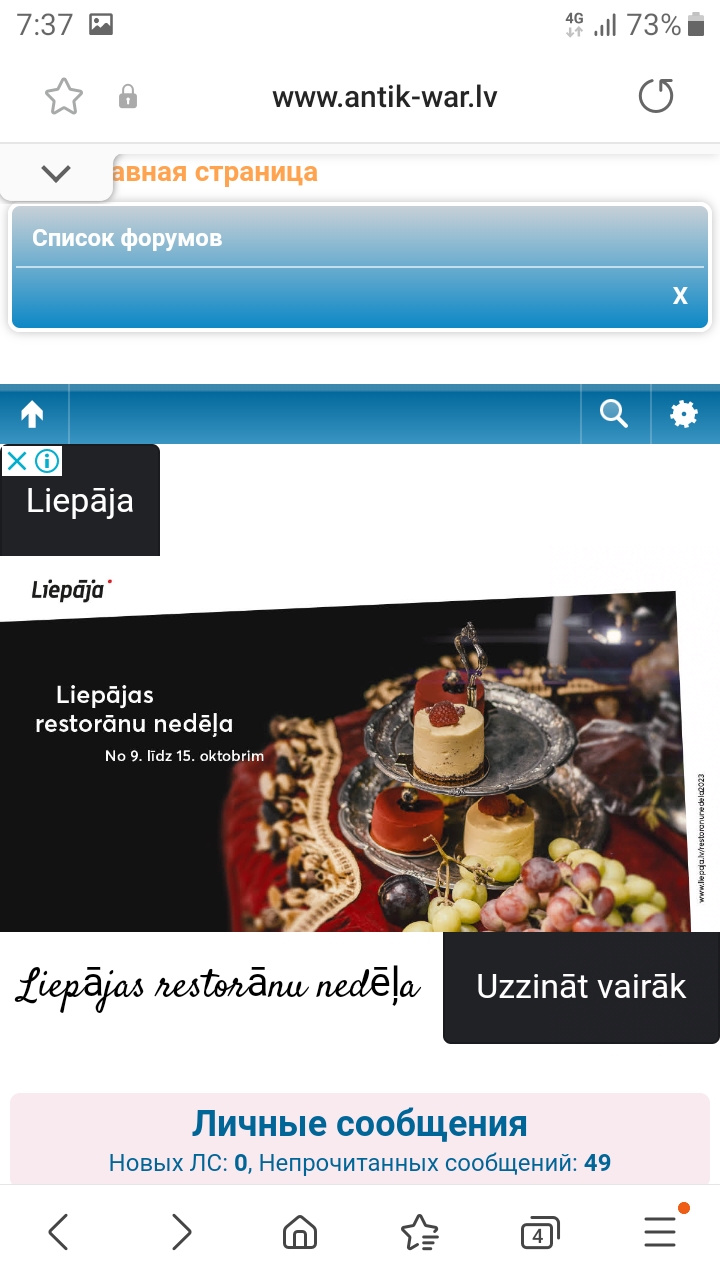Image resolution: width=720 pixels, height=1280 pixels.
Task: Open the browser bookmarks list
Action: (x=419, y=1232)
